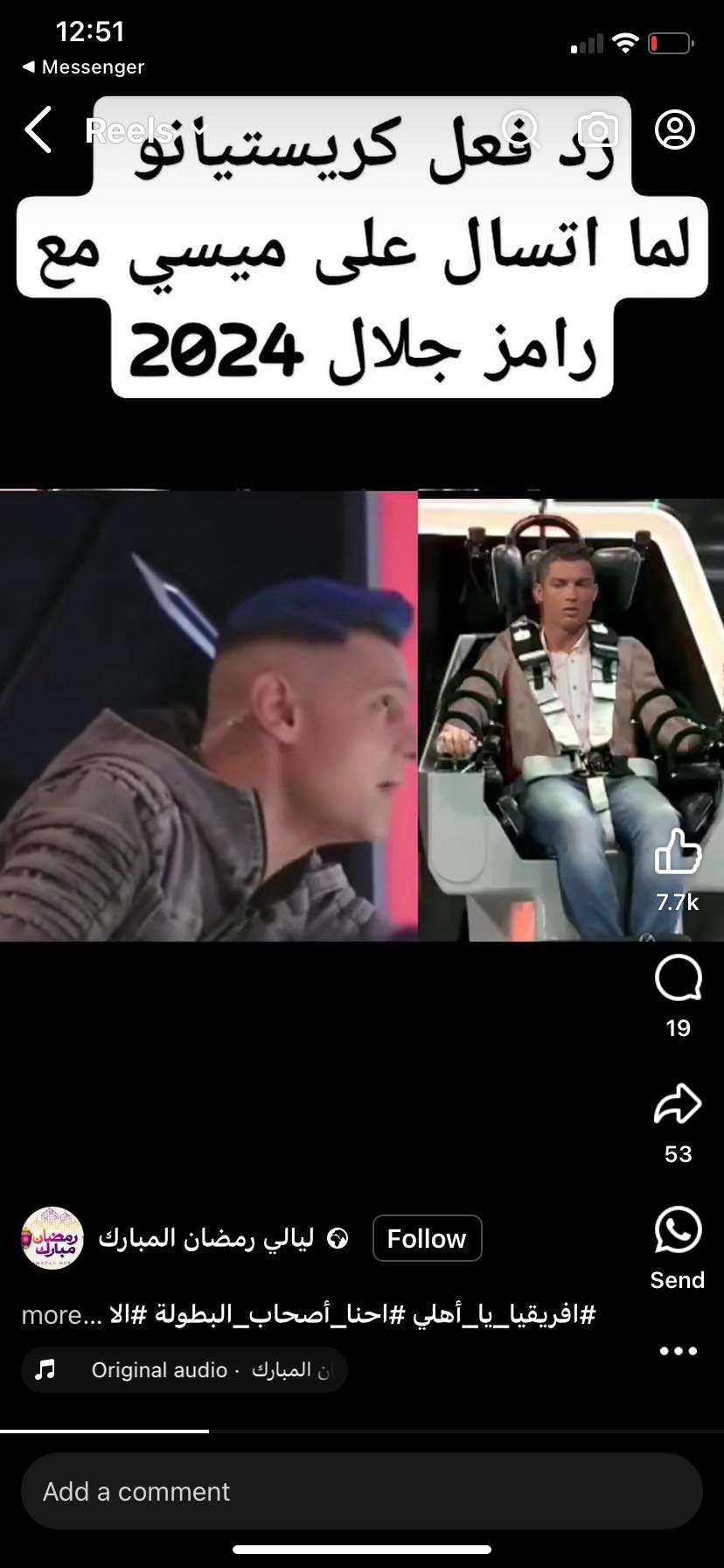This screenshot has width=724, height=1568.
Task: Open the camera to create a reel
Action: [598, 130]
